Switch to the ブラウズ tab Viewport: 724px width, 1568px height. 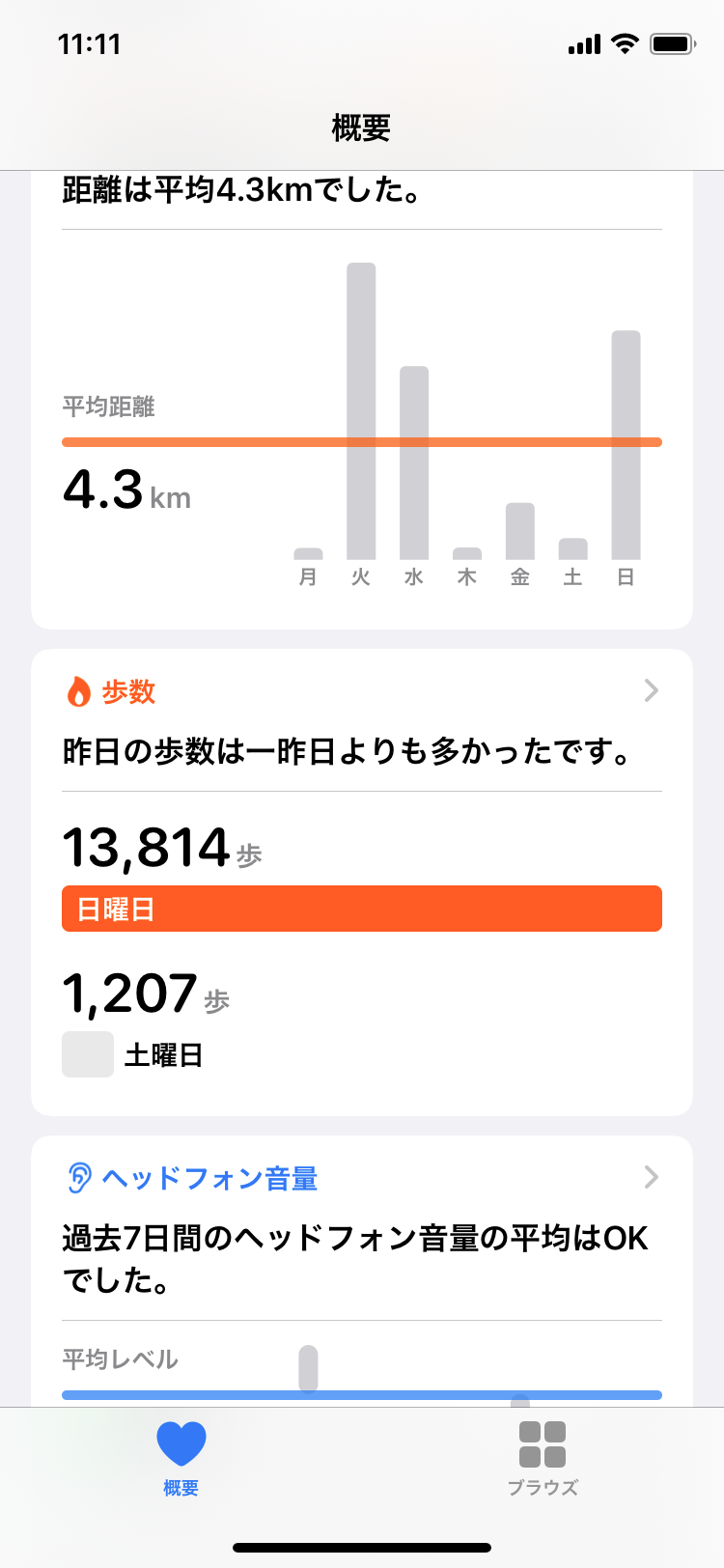[543, 1459]
